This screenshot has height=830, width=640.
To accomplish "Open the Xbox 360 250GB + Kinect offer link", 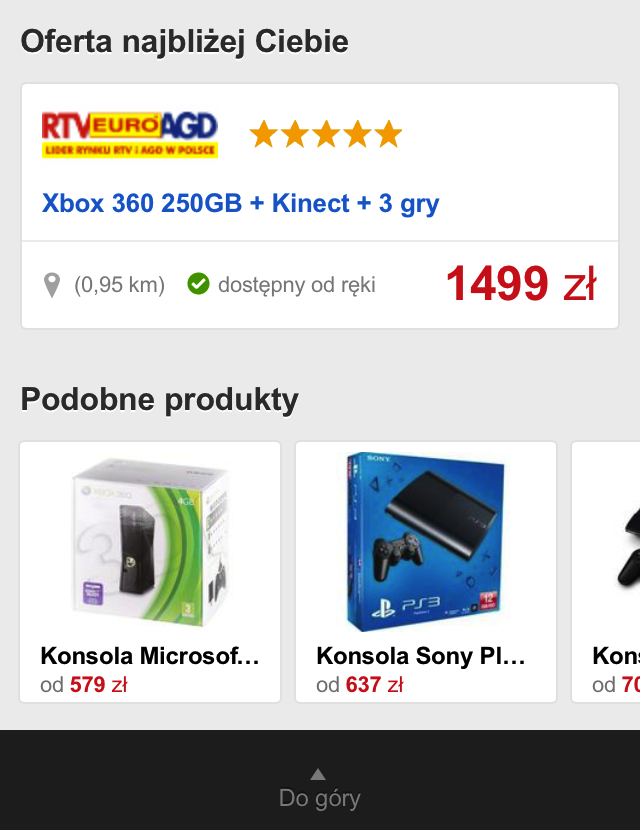I will [x=240, y=204].
